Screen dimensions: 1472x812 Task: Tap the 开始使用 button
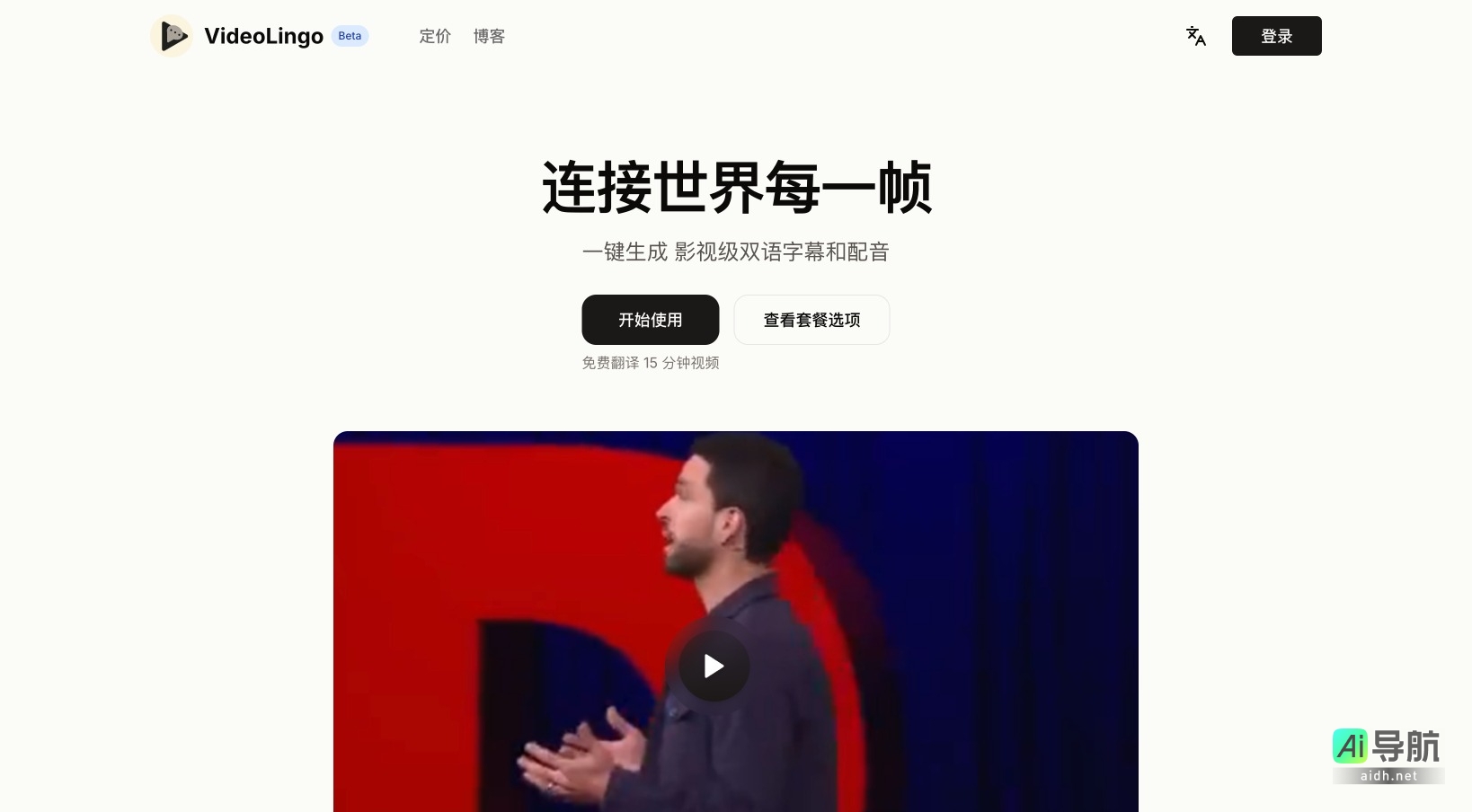pos(650,320)
